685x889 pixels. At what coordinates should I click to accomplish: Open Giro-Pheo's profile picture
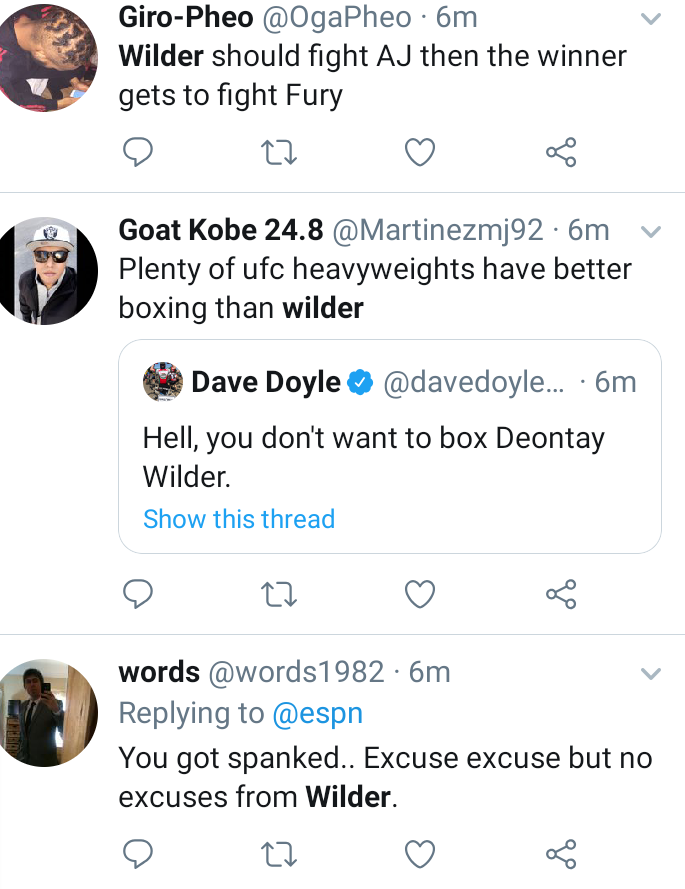click(x=48, y=60)
